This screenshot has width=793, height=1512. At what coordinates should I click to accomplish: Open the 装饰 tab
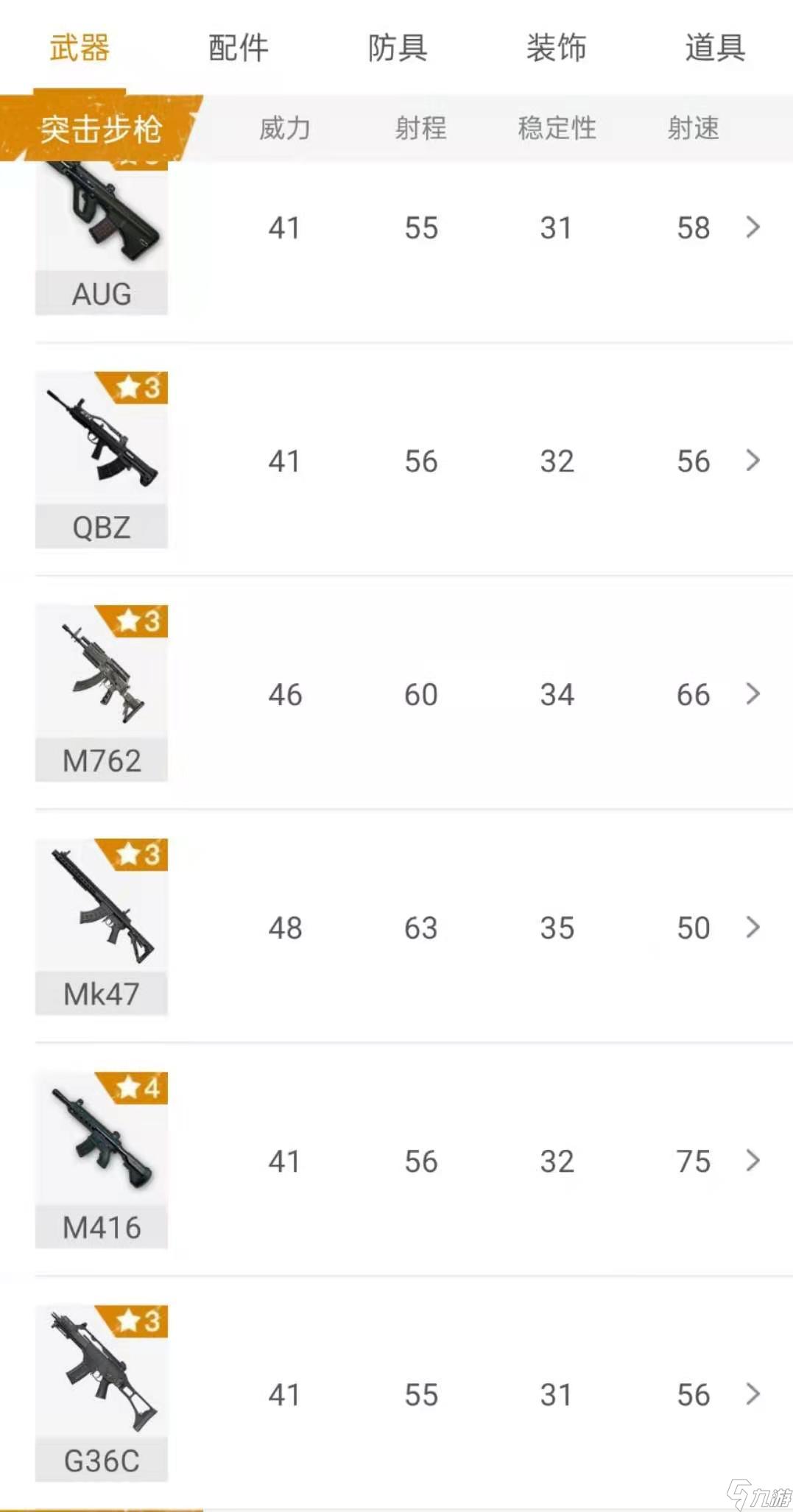[x=557, y=48]
